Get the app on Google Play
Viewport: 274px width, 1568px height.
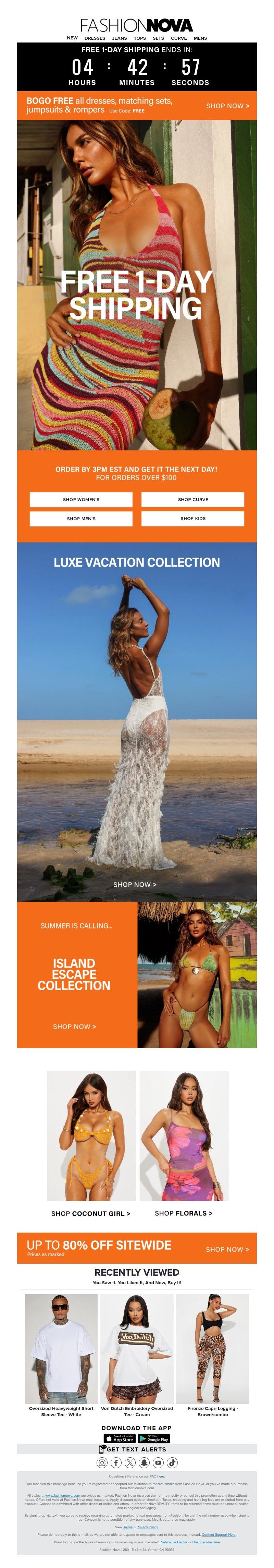(153, 1439)
